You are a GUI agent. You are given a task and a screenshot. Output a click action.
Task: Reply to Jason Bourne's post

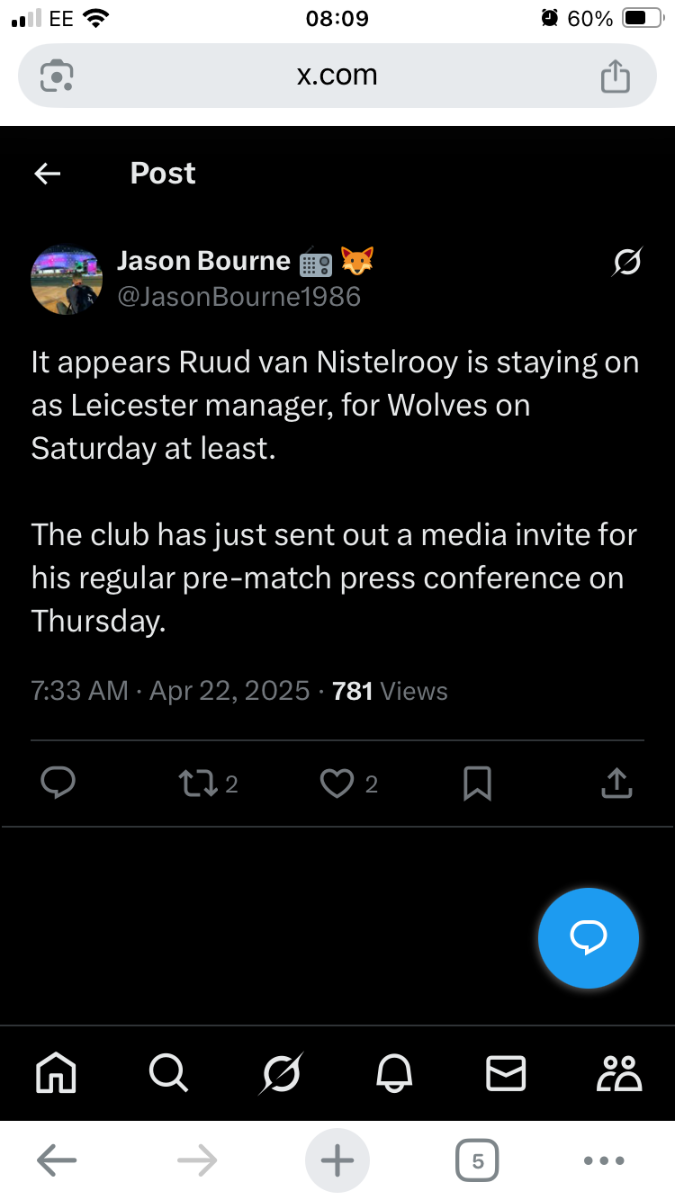click(58, 783)
